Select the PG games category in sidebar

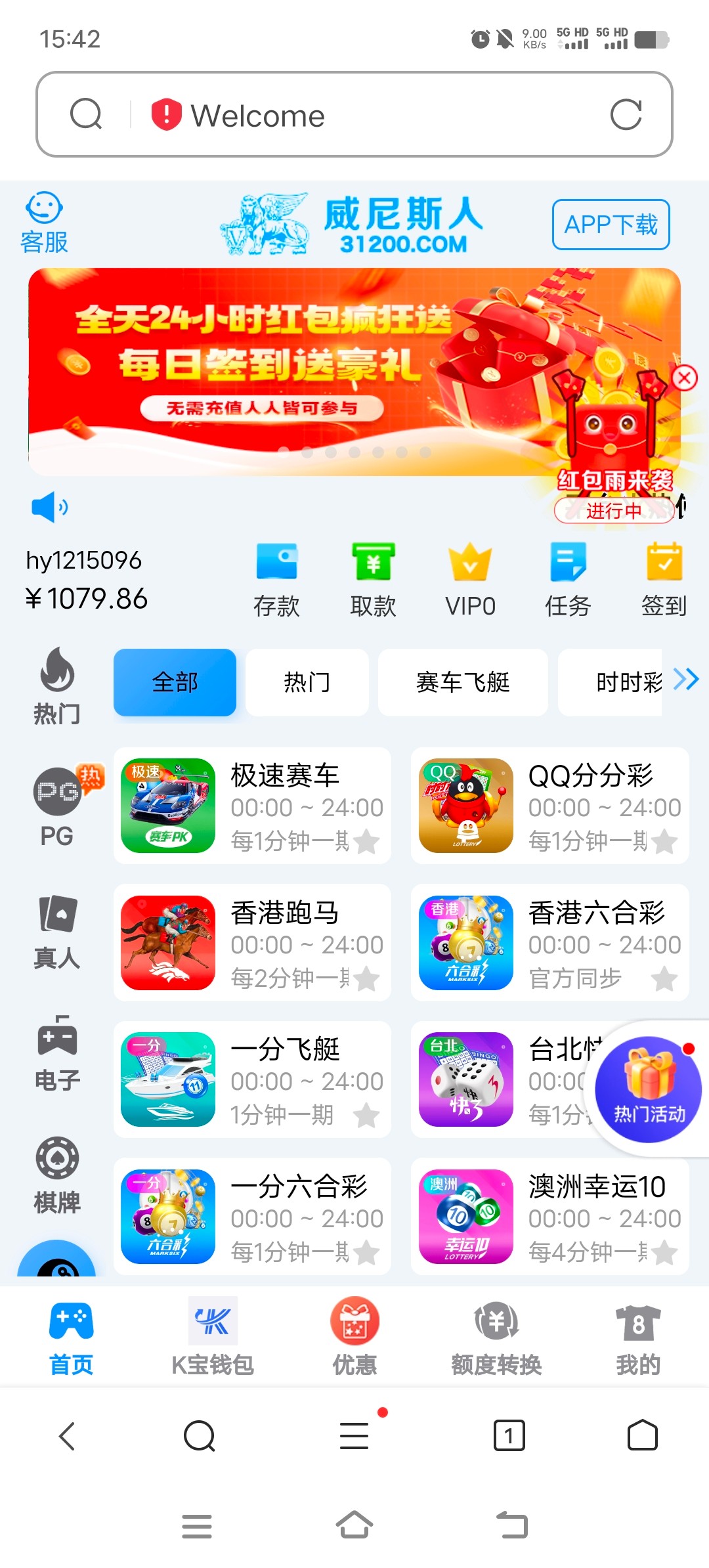click(56, 801)
